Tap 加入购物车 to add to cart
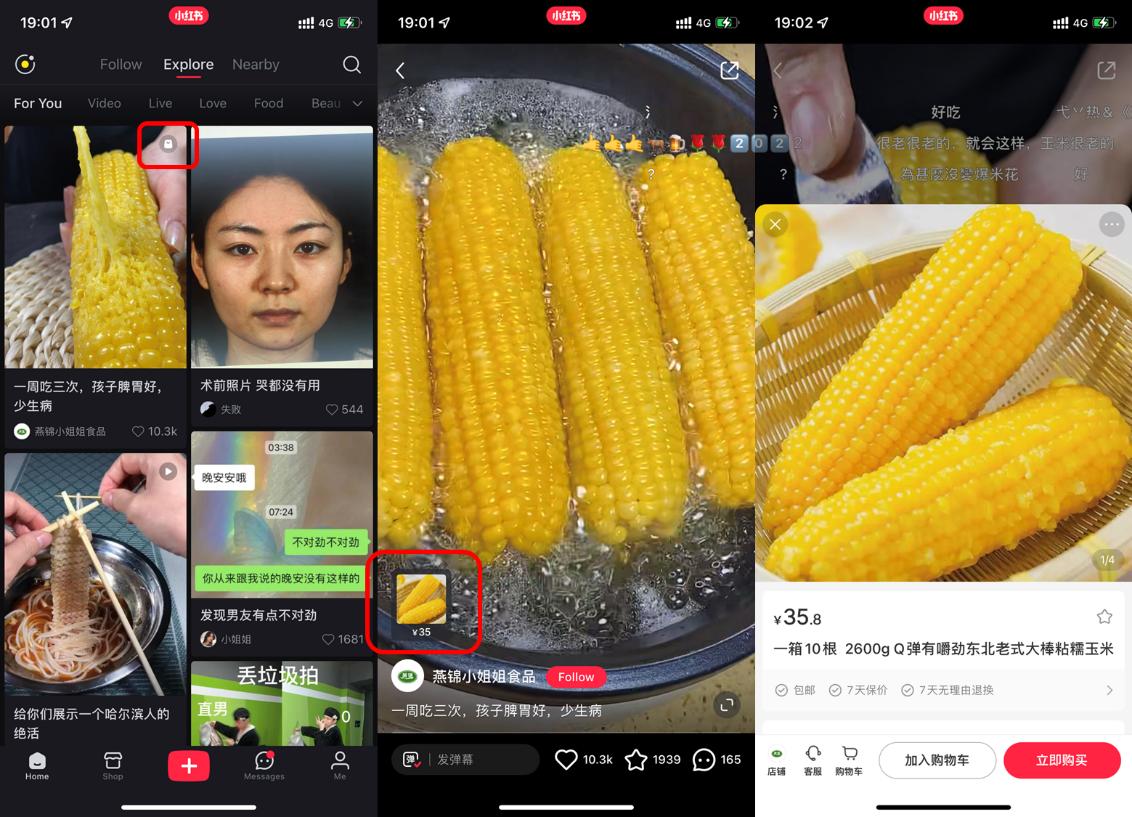The width and height of the screenshot is (1132, 817). (937, 760)
